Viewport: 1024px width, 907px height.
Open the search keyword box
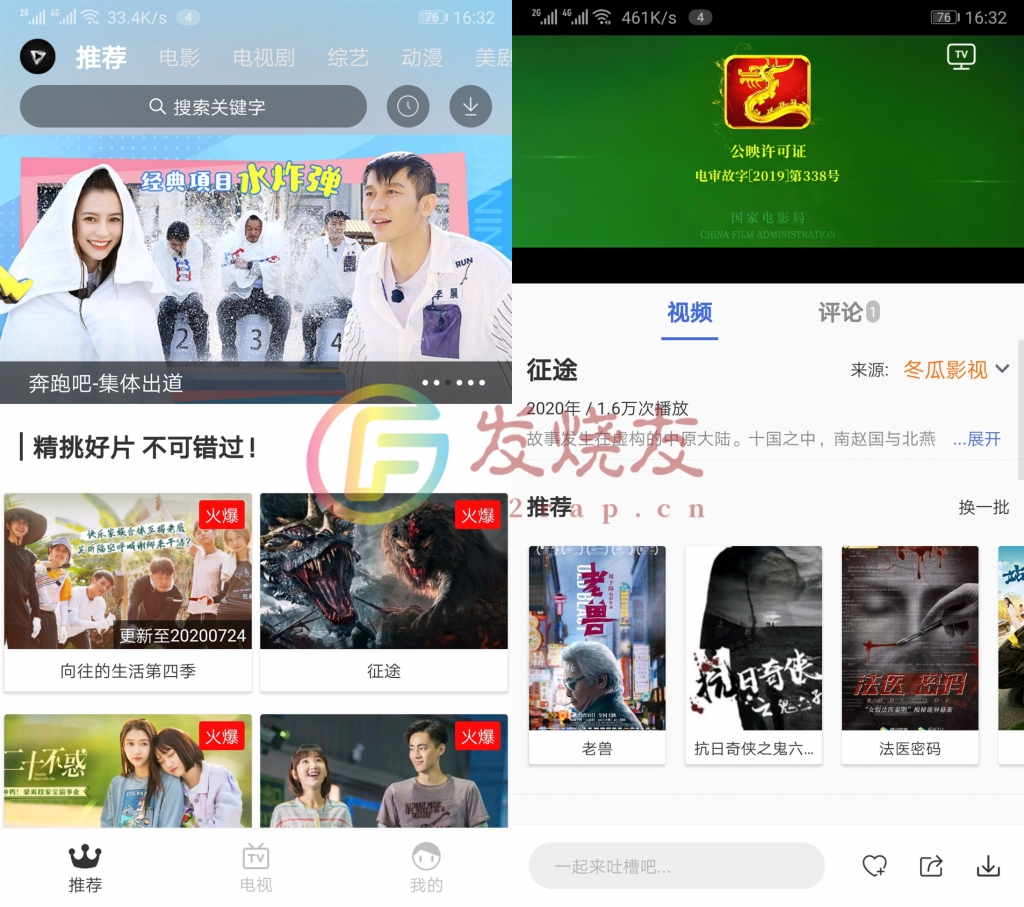click(193, 106)
